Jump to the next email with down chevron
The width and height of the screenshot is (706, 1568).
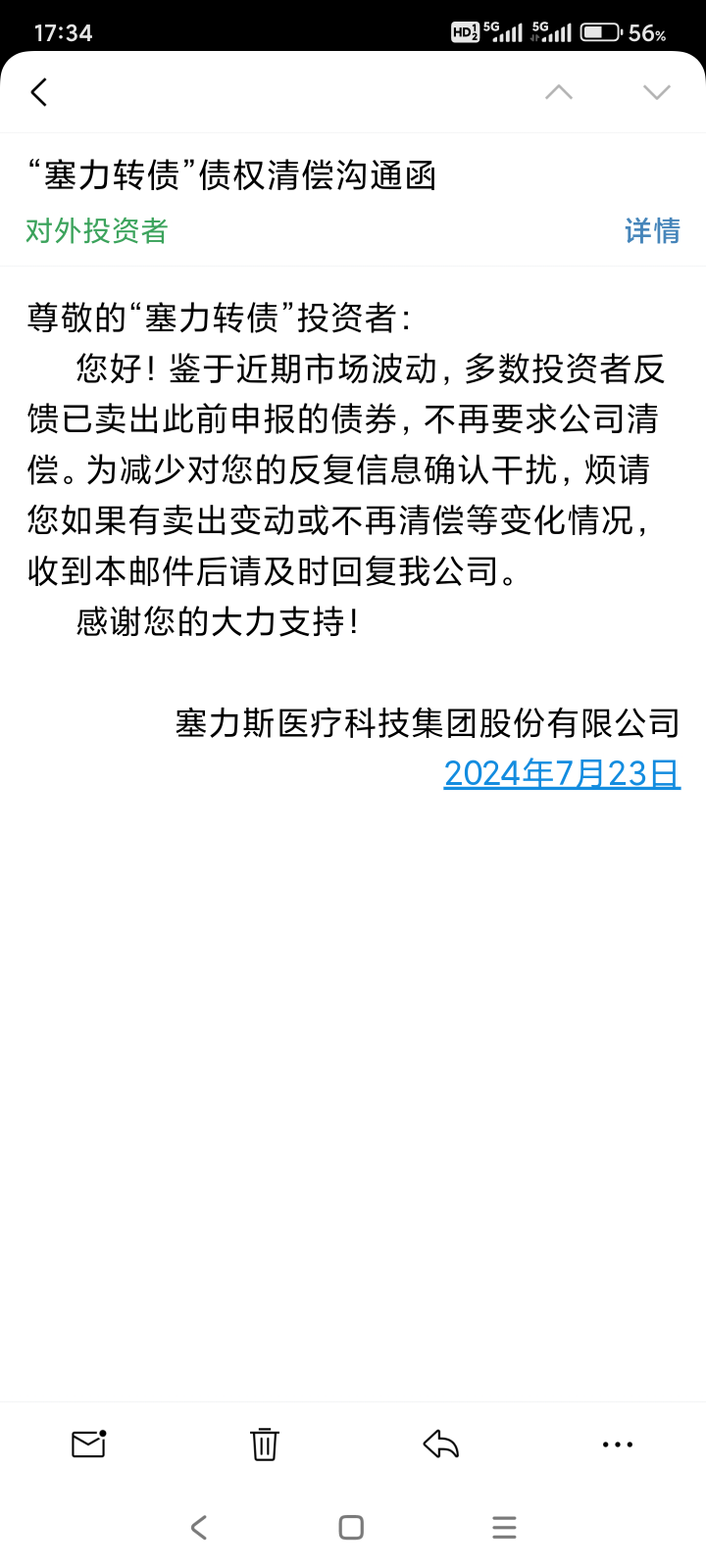(x=657, y=92)
